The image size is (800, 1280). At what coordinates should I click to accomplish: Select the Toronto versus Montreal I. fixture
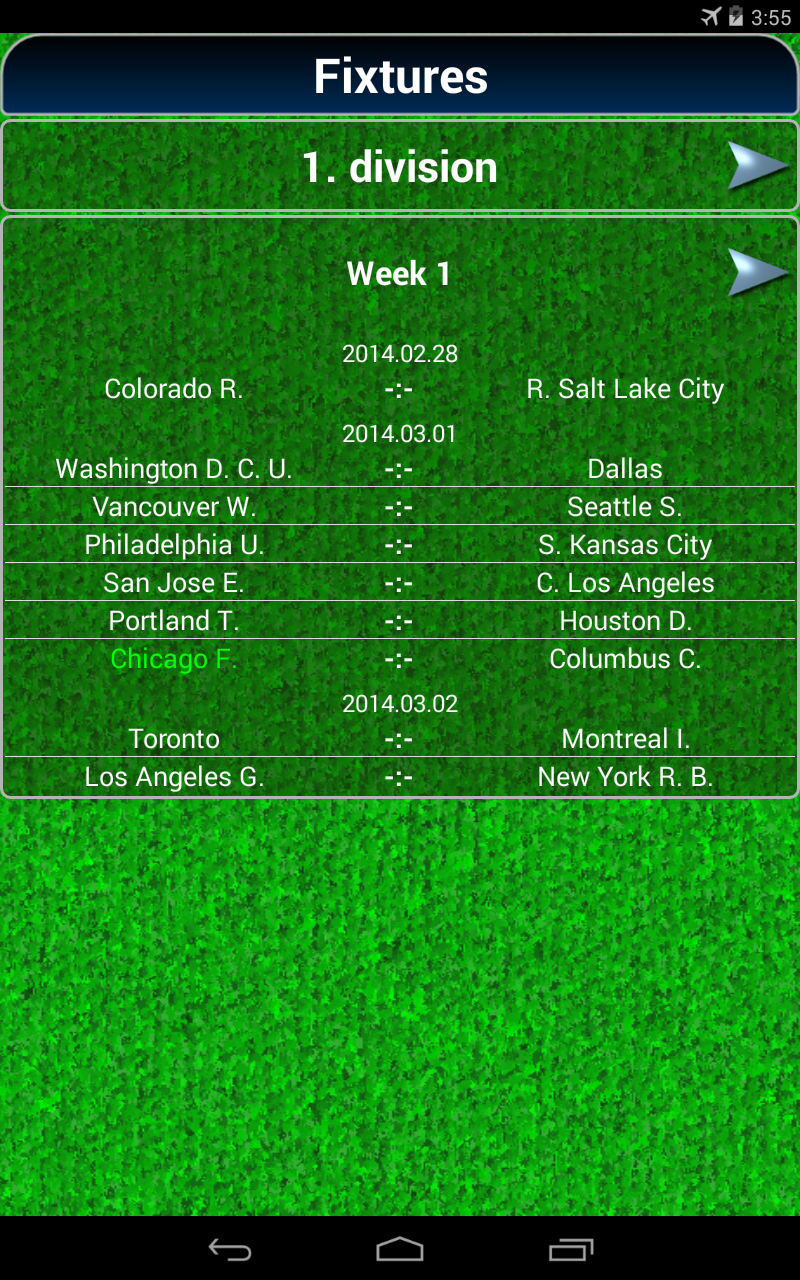(400, 738)
